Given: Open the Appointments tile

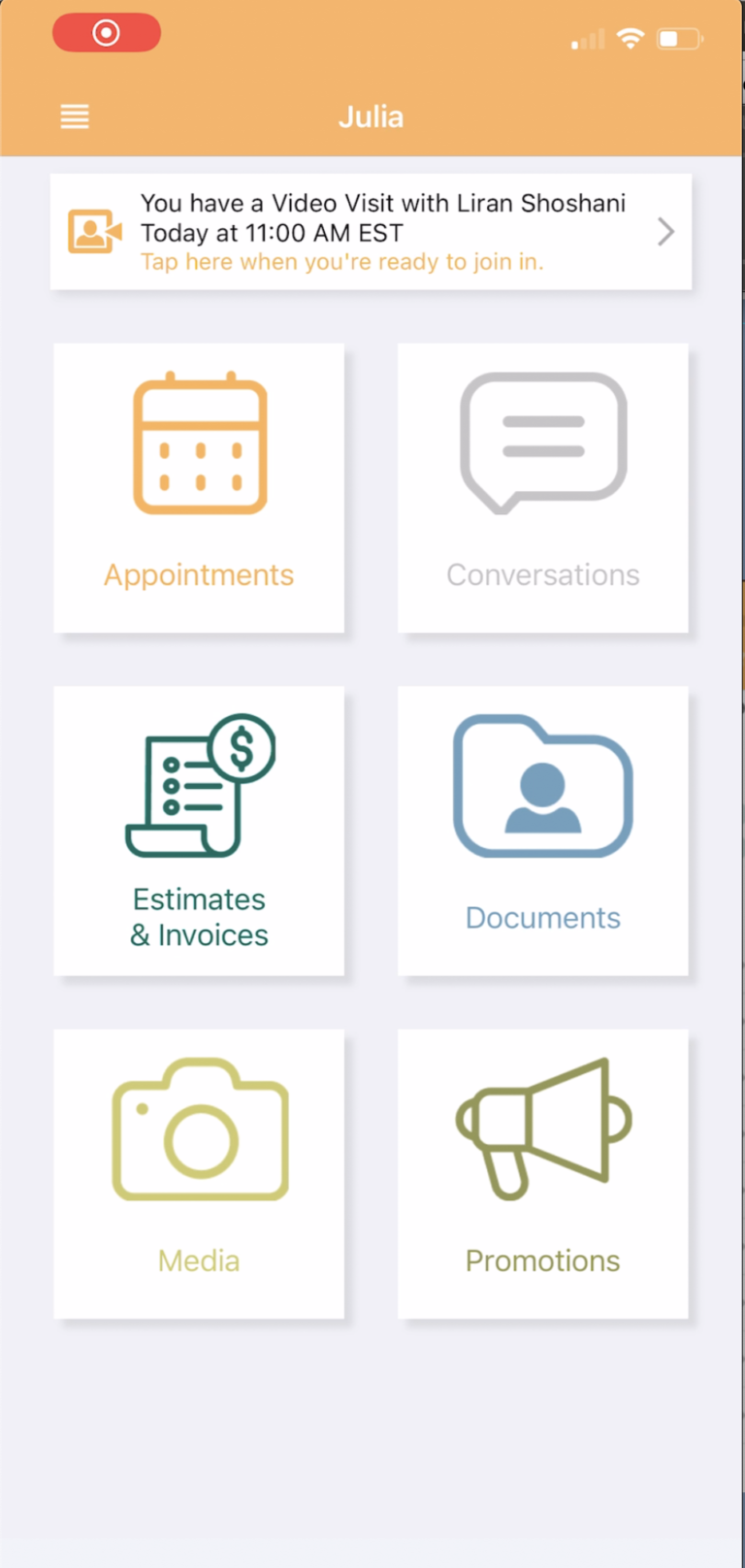Looking at the screenshot, I should [x=199, y=488].
